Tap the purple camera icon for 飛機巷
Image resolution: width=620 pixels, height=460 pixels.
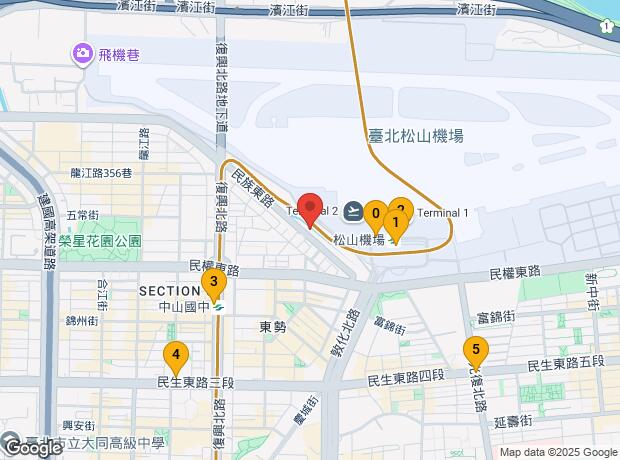coord(83,54)
